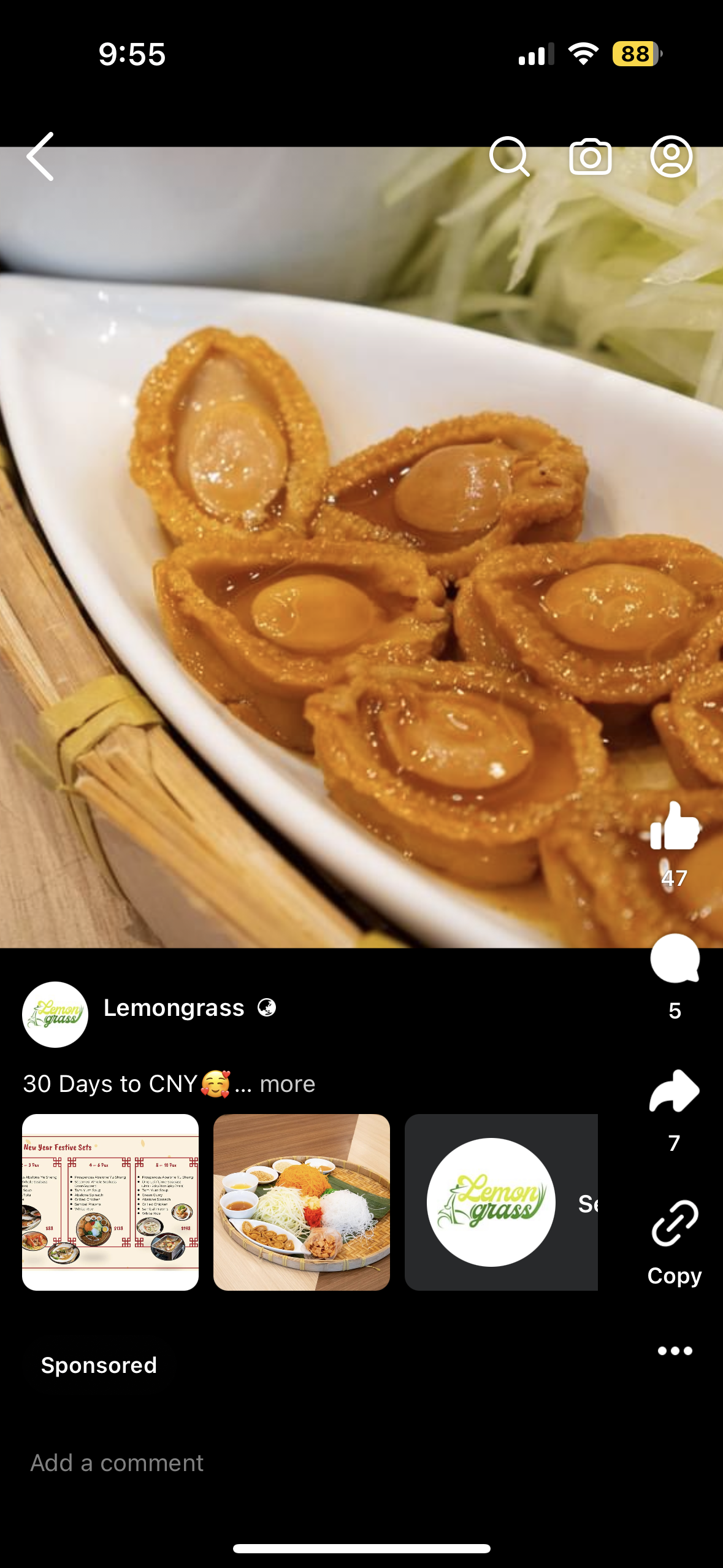Like this Lemongrass post
723x1568 pixels.
coord(674,827)
